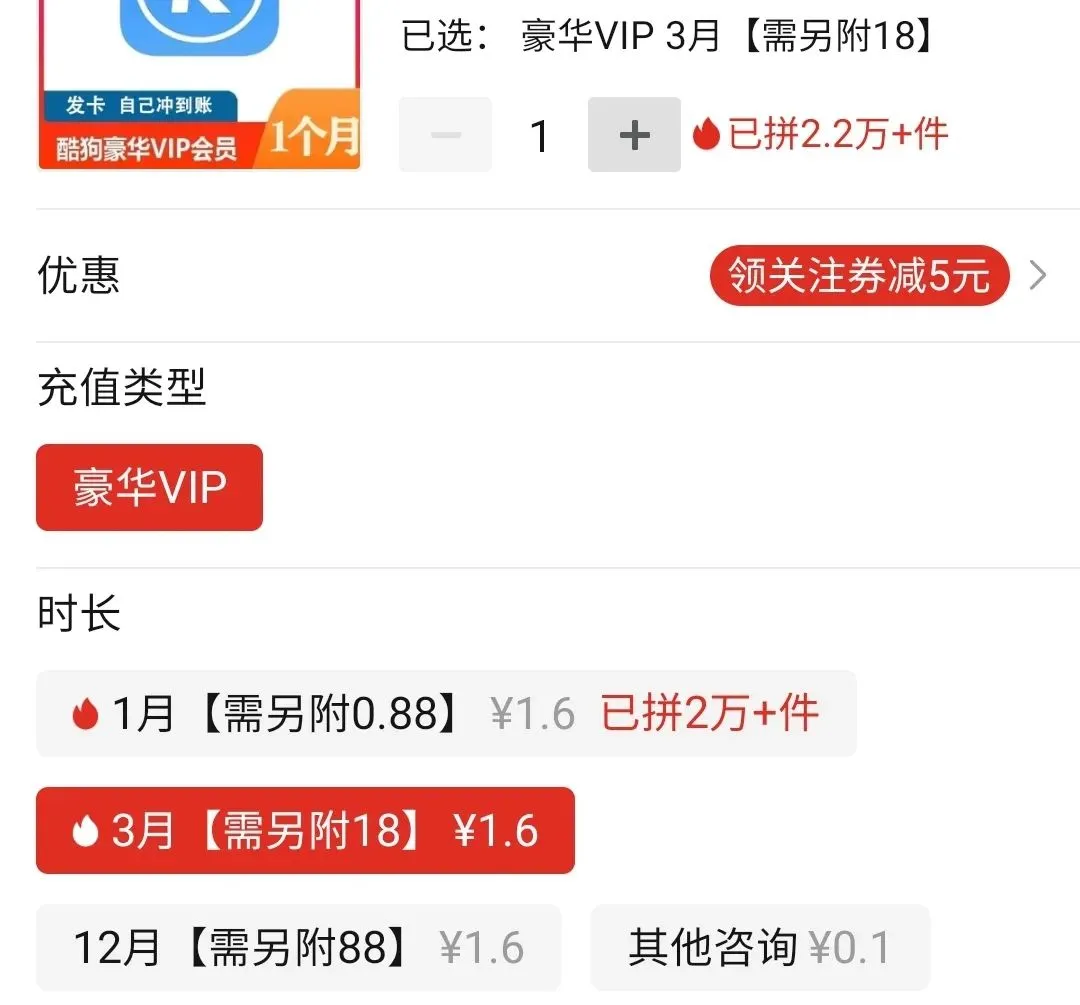The width and height of the screenshot is (1080, 1005).
Task: Choose the 其他咨询 option
Action: click(759, 947)
